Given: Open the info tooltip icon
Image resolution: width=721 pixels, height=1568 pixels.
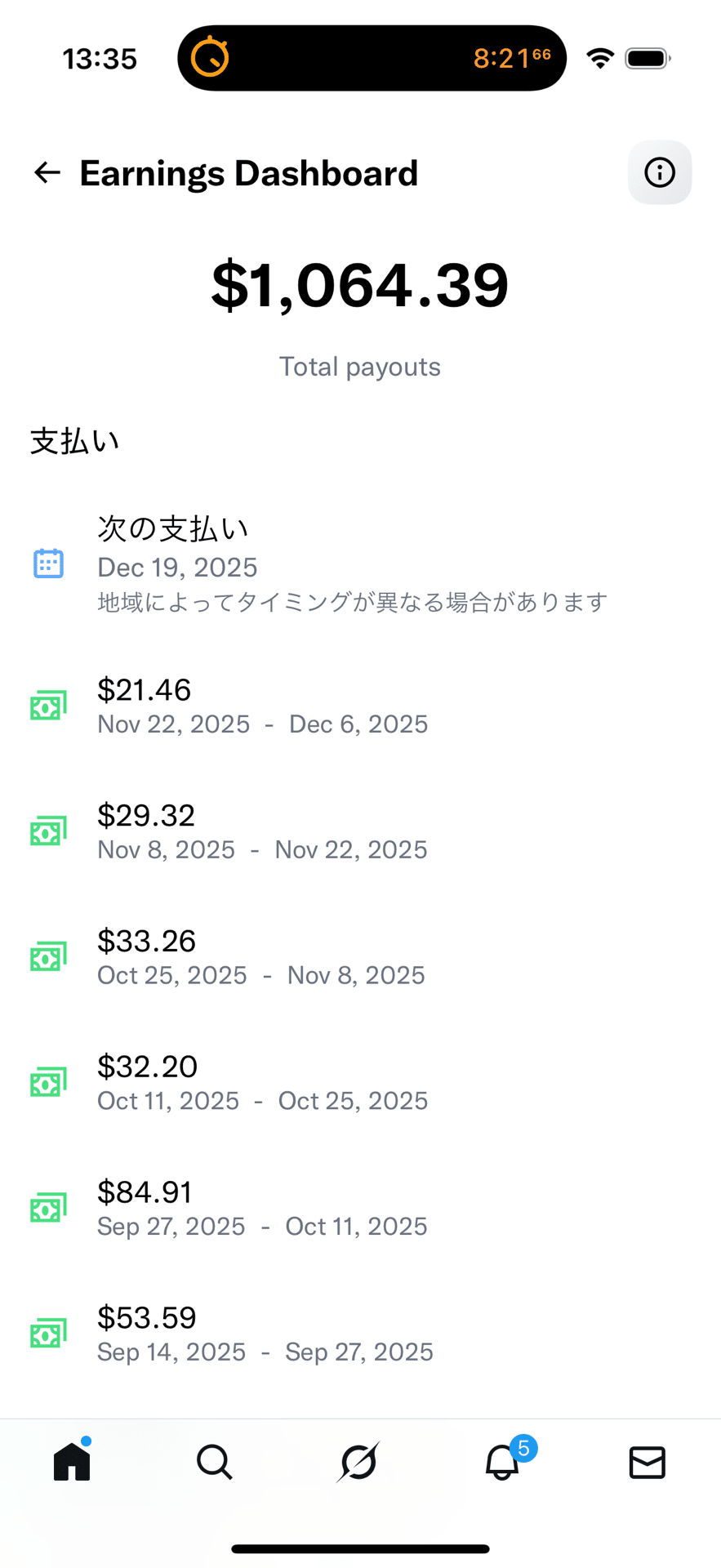Looking at the screenshot, I should click(x=659, y=172).
